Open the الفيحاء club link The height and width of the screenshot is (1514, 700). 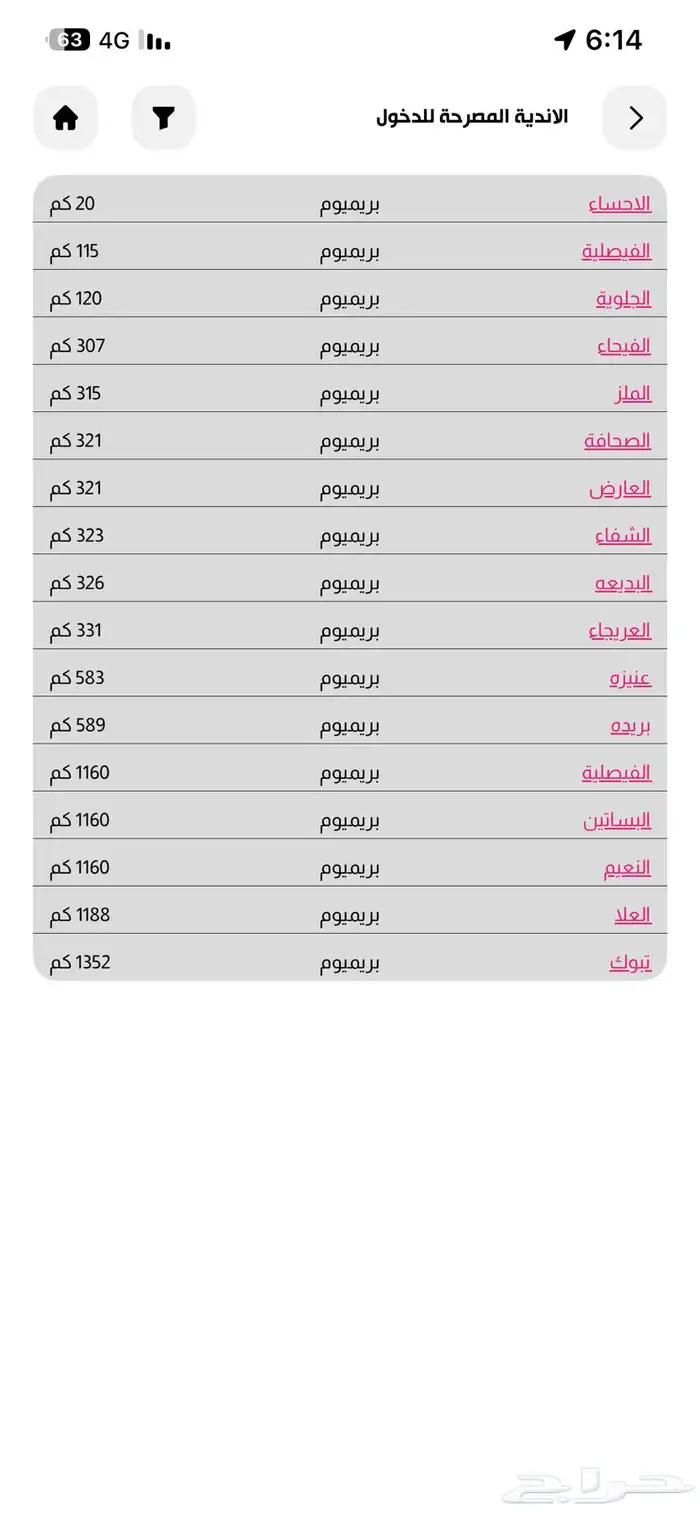[x=624, y=346]
